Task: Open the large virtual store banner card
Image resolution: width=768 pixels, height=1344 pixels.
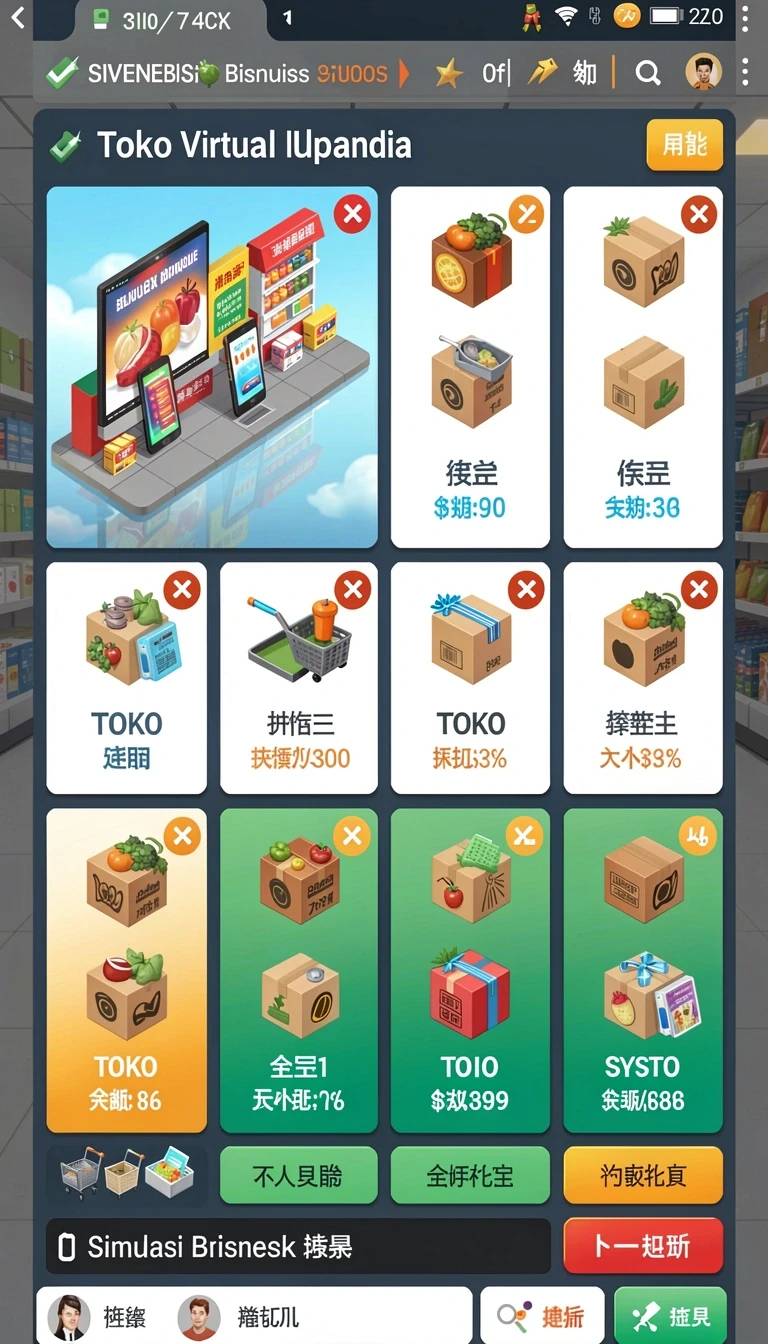Action: coord(212,367)
